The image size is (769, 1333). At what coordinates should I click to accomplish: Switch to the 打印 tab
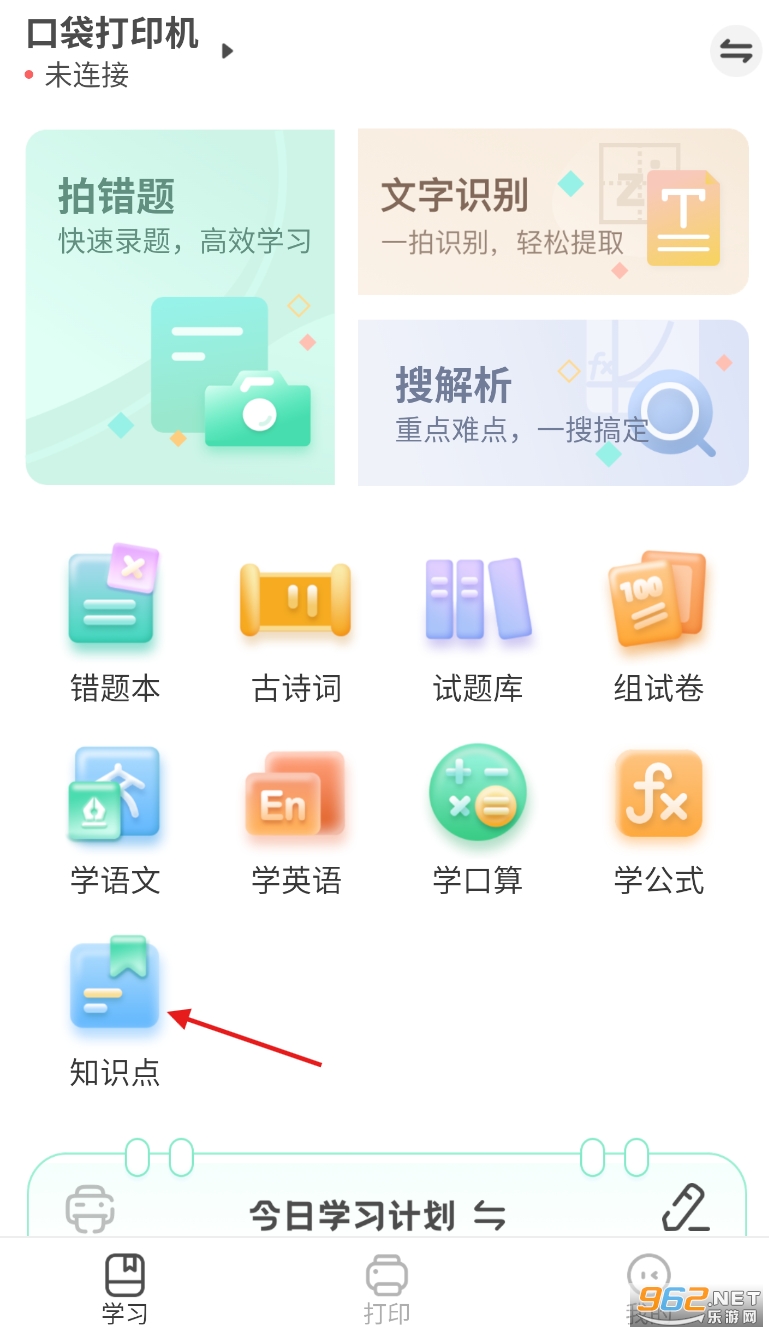[x=386, y=1290]
